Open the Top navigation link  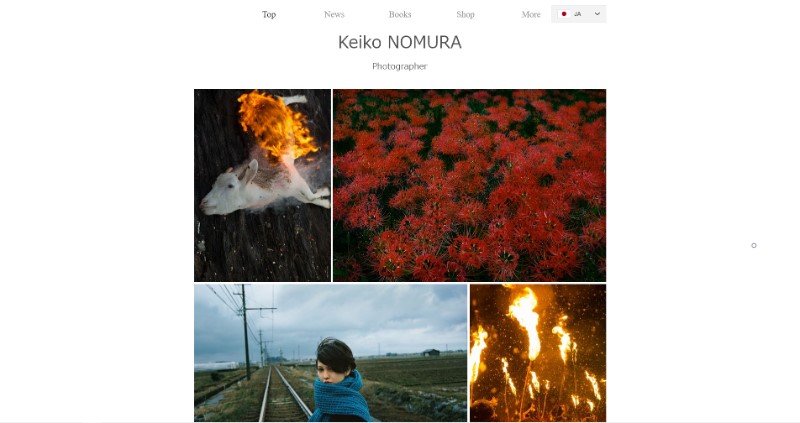tap(269, 14)
